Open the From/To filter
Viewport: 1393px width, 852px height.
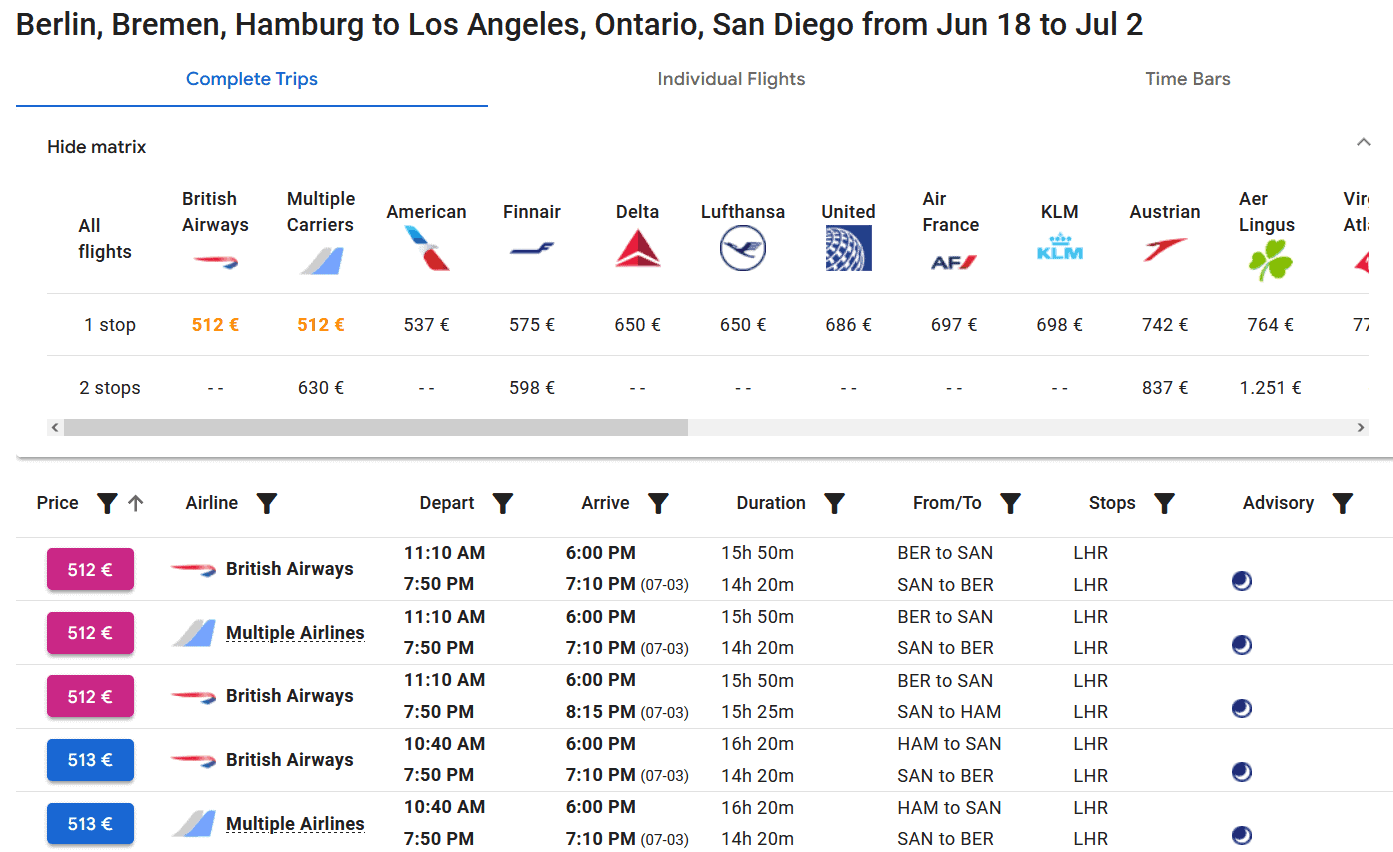1010,503
